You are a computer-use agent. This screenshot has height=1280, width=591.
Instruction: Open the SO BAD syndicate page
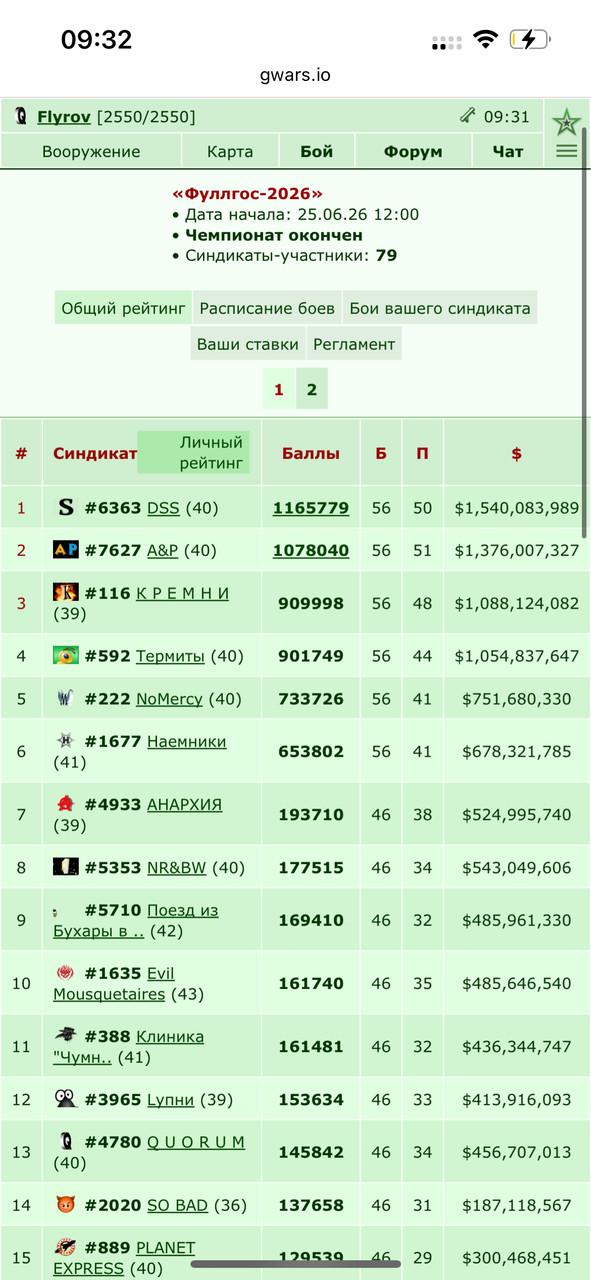[x=178, y=1205]
